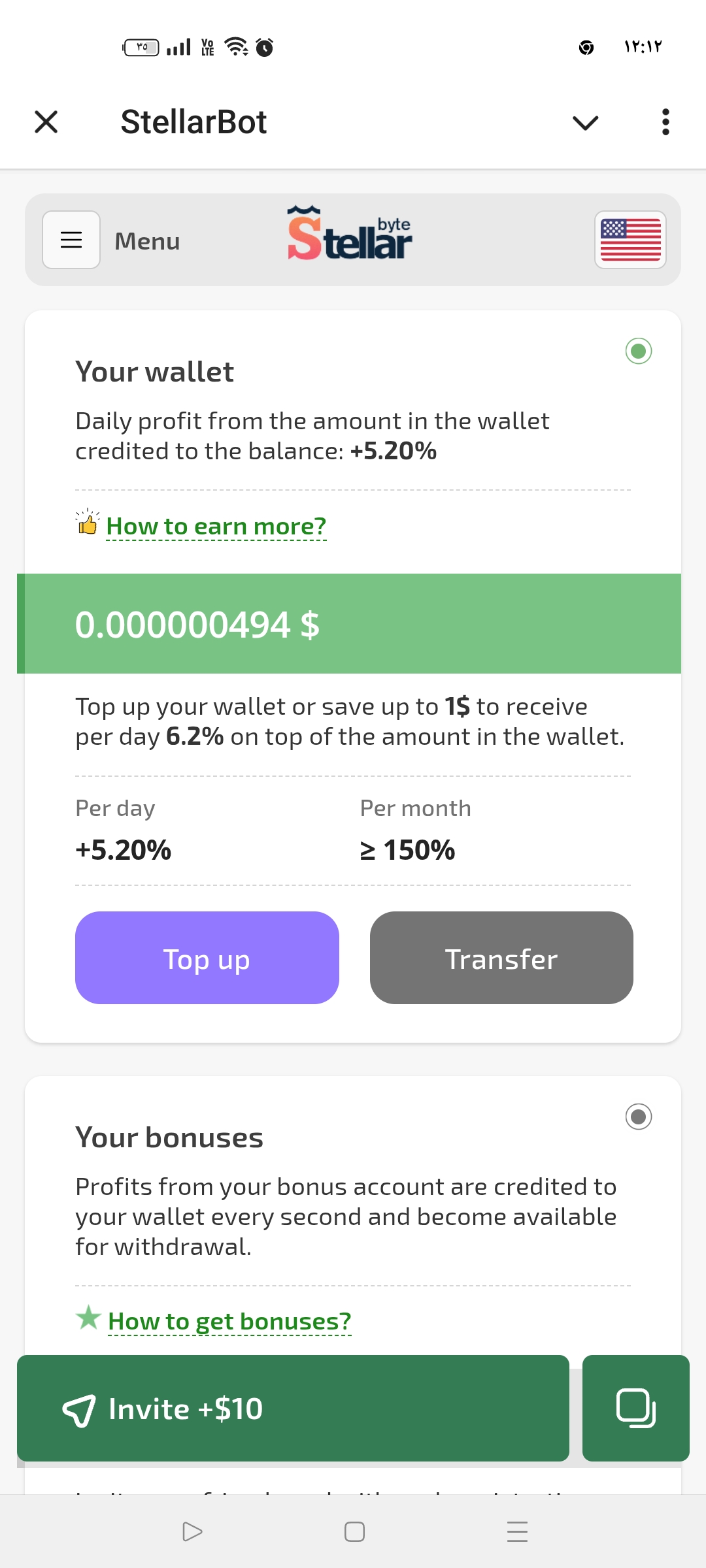Select the gray radio on Your bonuses card
Image resolution: width=706 pixels, height=1568 pixels.
point(638,1117)
